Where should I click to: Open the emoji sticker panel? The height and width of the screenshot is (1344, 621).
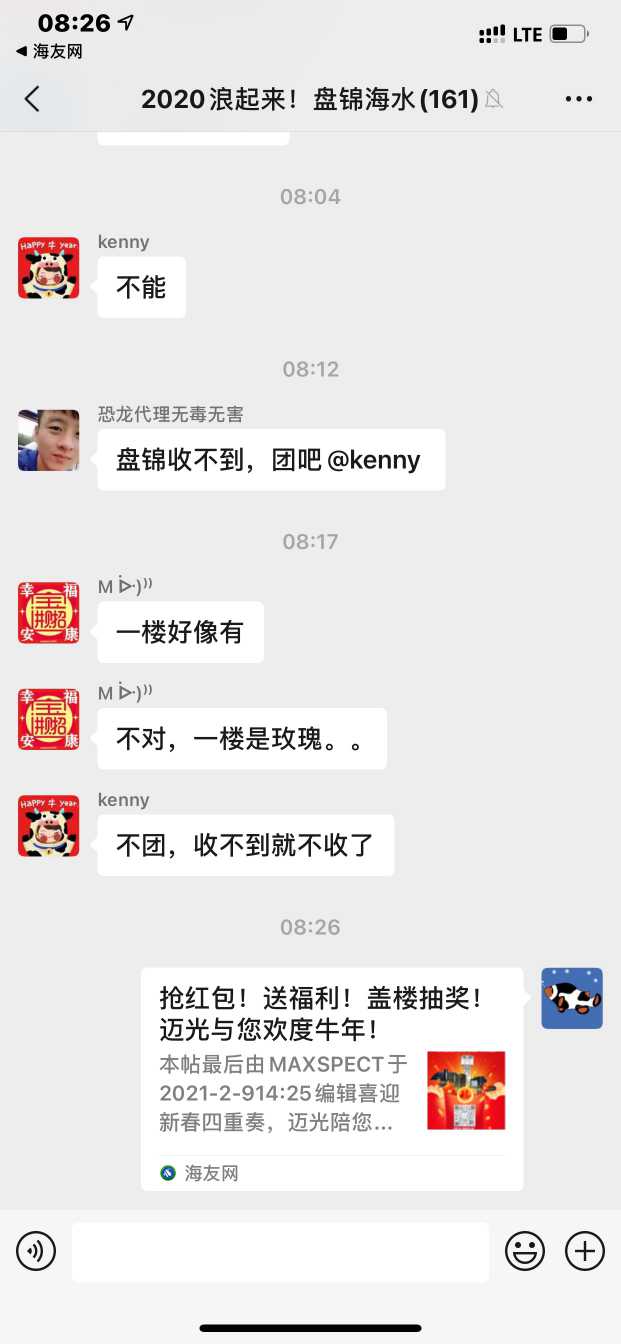click(x=525, y=1251)
